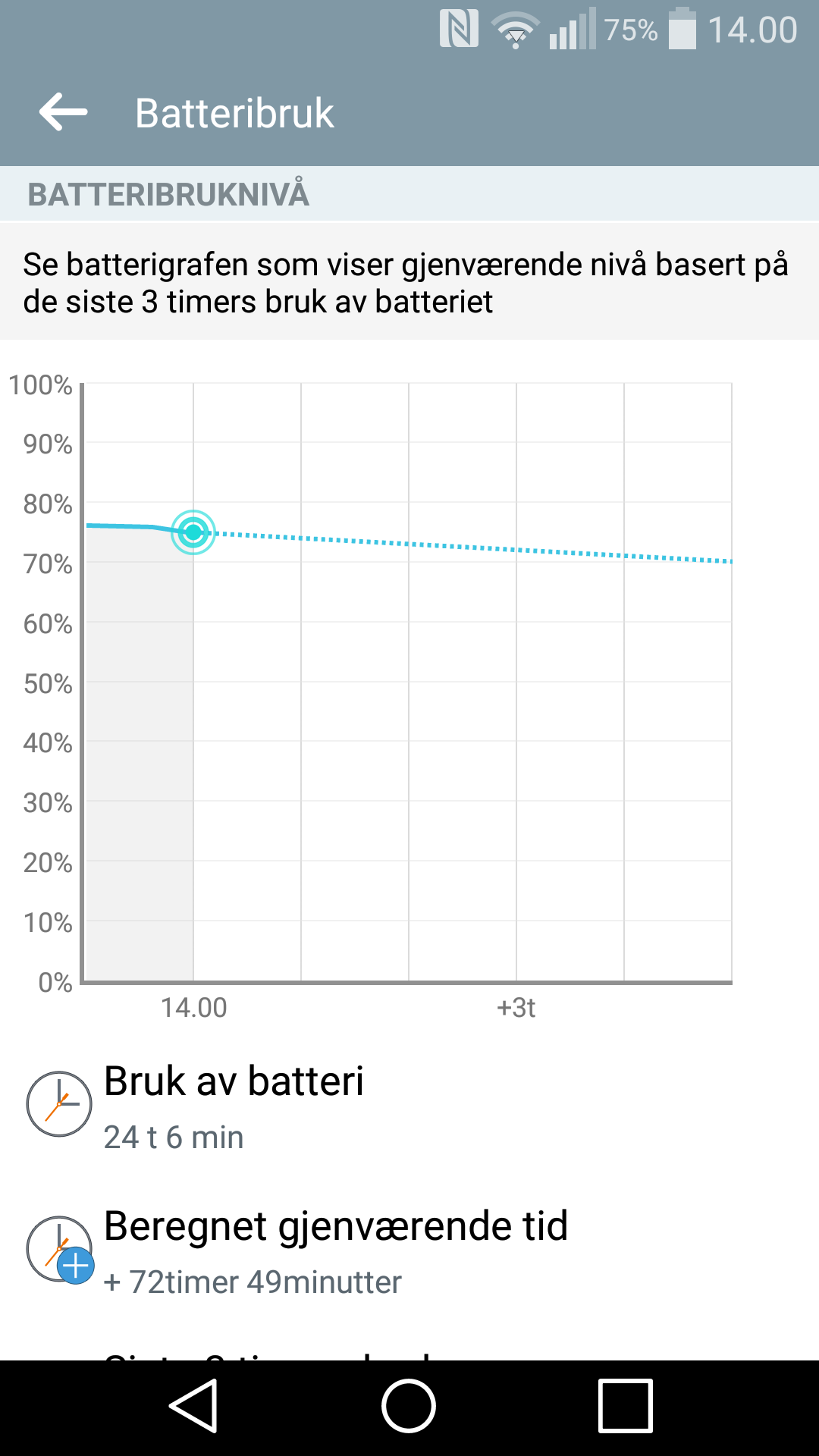
Task: Go to the home screen
Action: pyautogui.click(x=409, y=1406)
